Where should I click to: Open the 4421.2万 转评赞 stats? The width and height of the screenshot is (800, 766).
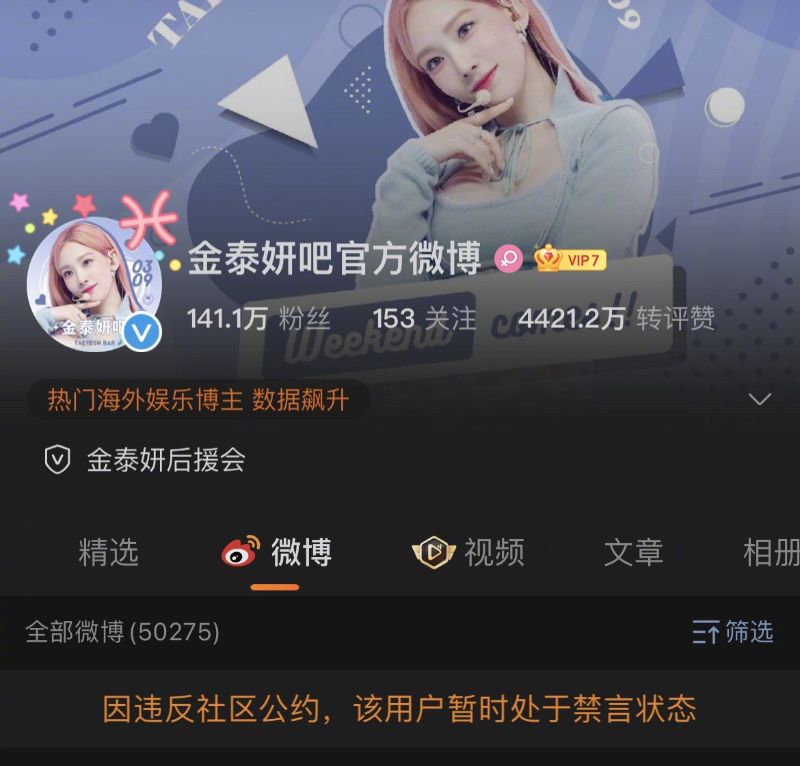coord(616,319)
